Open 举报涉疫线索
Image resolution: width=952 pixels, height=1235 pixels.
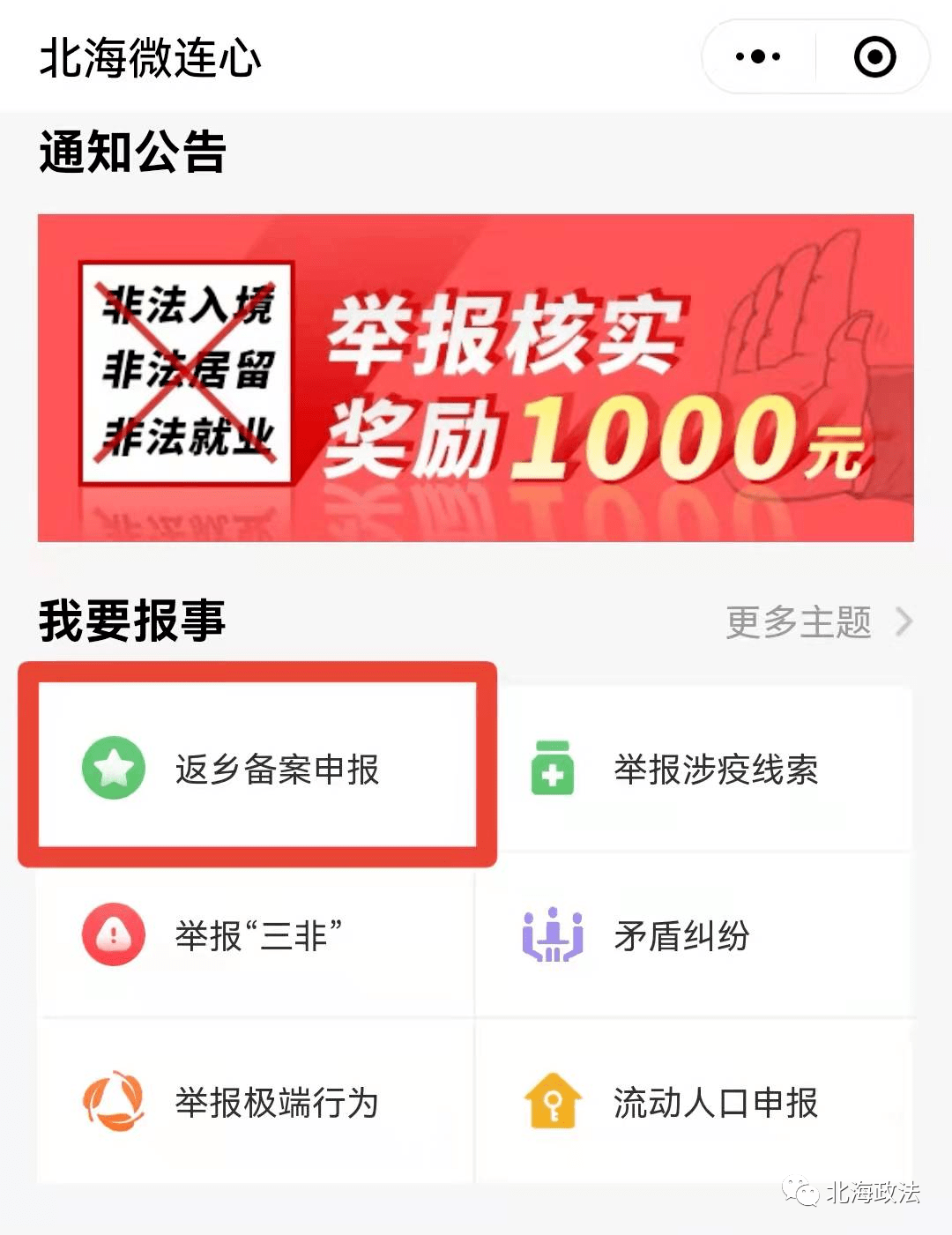(x=694, y=769)
